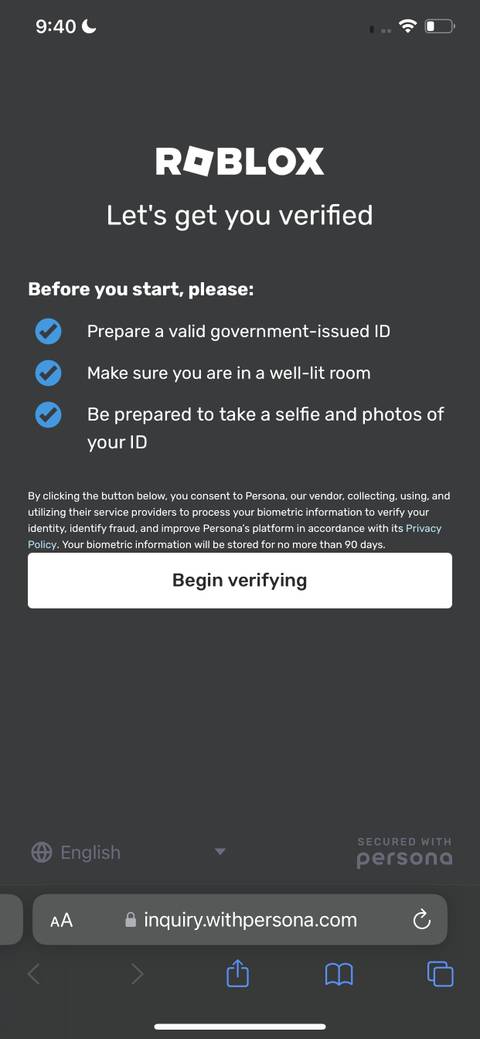Expand the English language dropdown
Viewport: 480px width, 1039px height.
coord(129,852)
